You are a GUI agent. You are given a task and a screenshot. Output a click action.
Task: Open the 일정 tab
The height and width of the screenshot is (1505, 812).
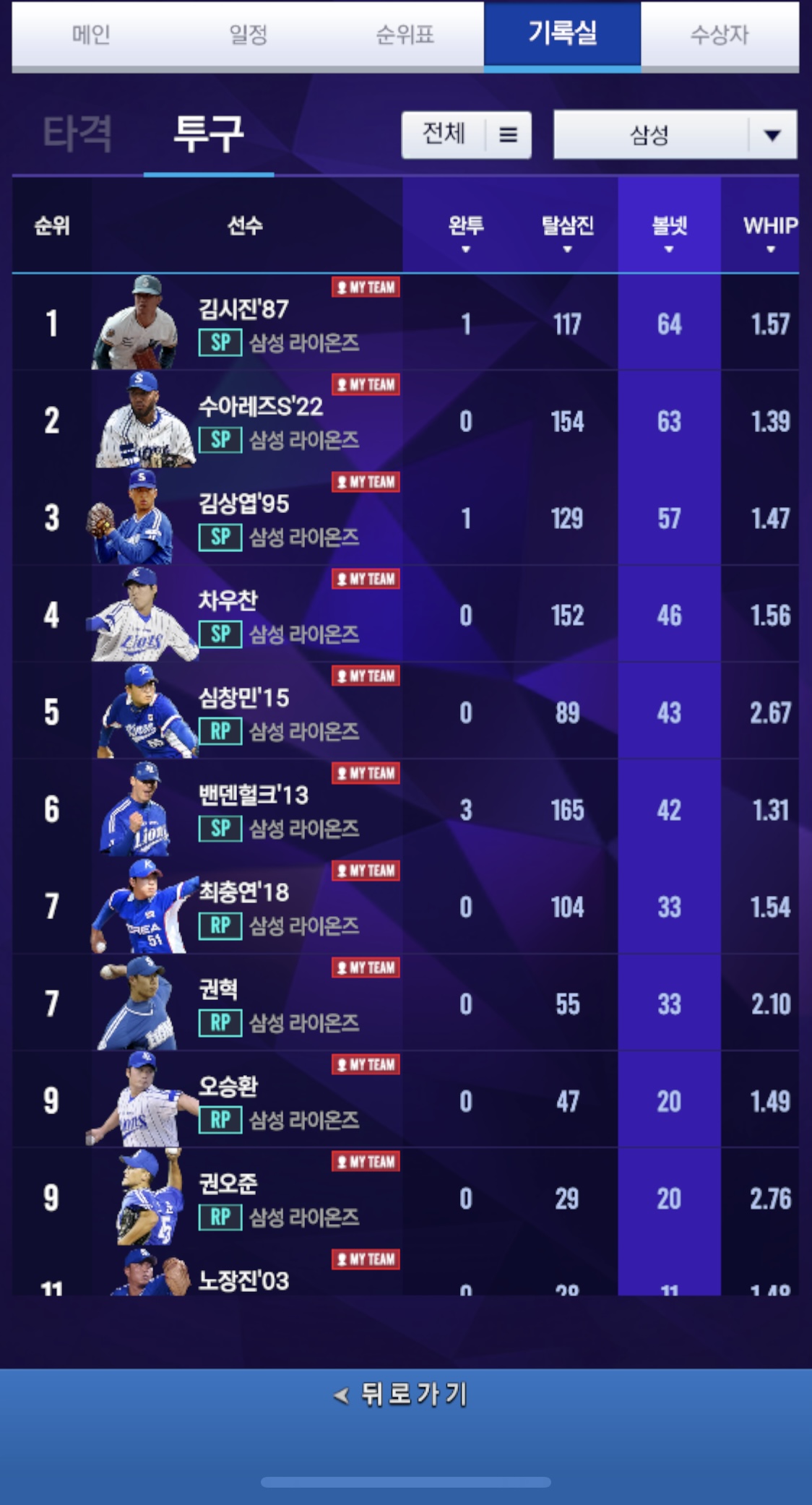pyautogui.click(x=248, y=34)
